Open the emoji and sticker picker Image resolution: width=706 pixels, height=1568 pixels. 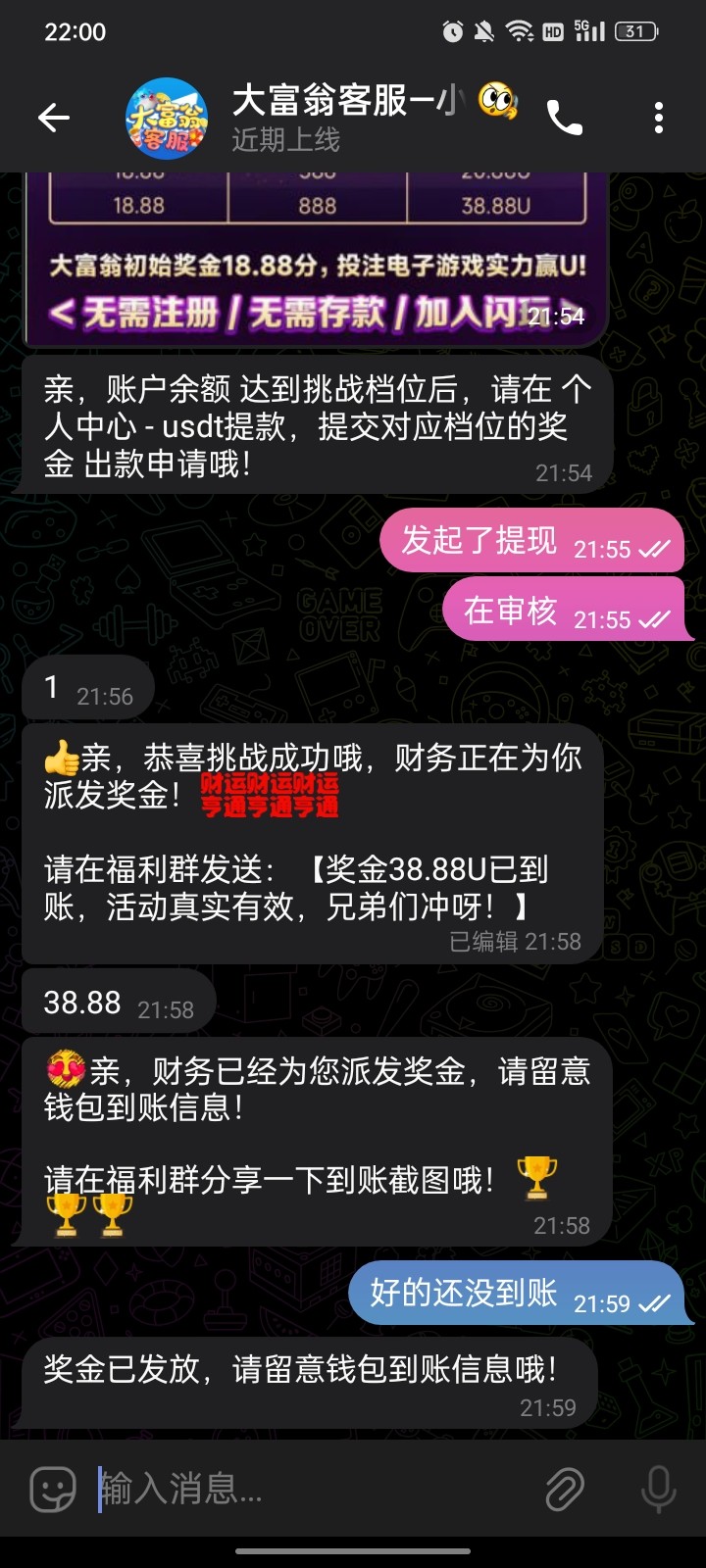pos(53,1490)
